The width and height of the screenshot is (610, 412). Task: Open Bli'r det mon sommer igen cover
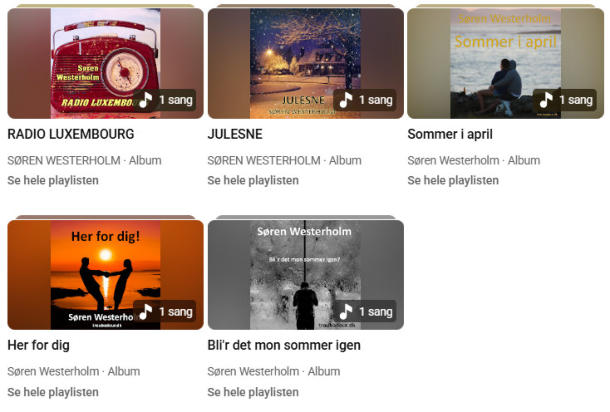click(x=305, y=275)
